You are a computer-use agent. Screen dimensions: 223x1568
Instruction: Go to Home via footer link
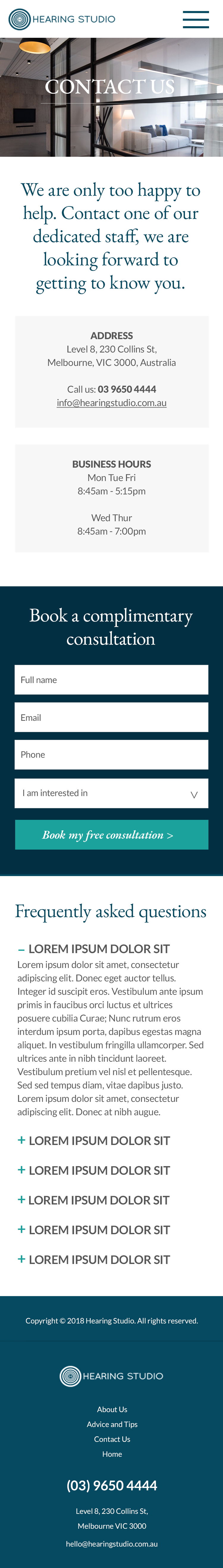click(112, 1453)
